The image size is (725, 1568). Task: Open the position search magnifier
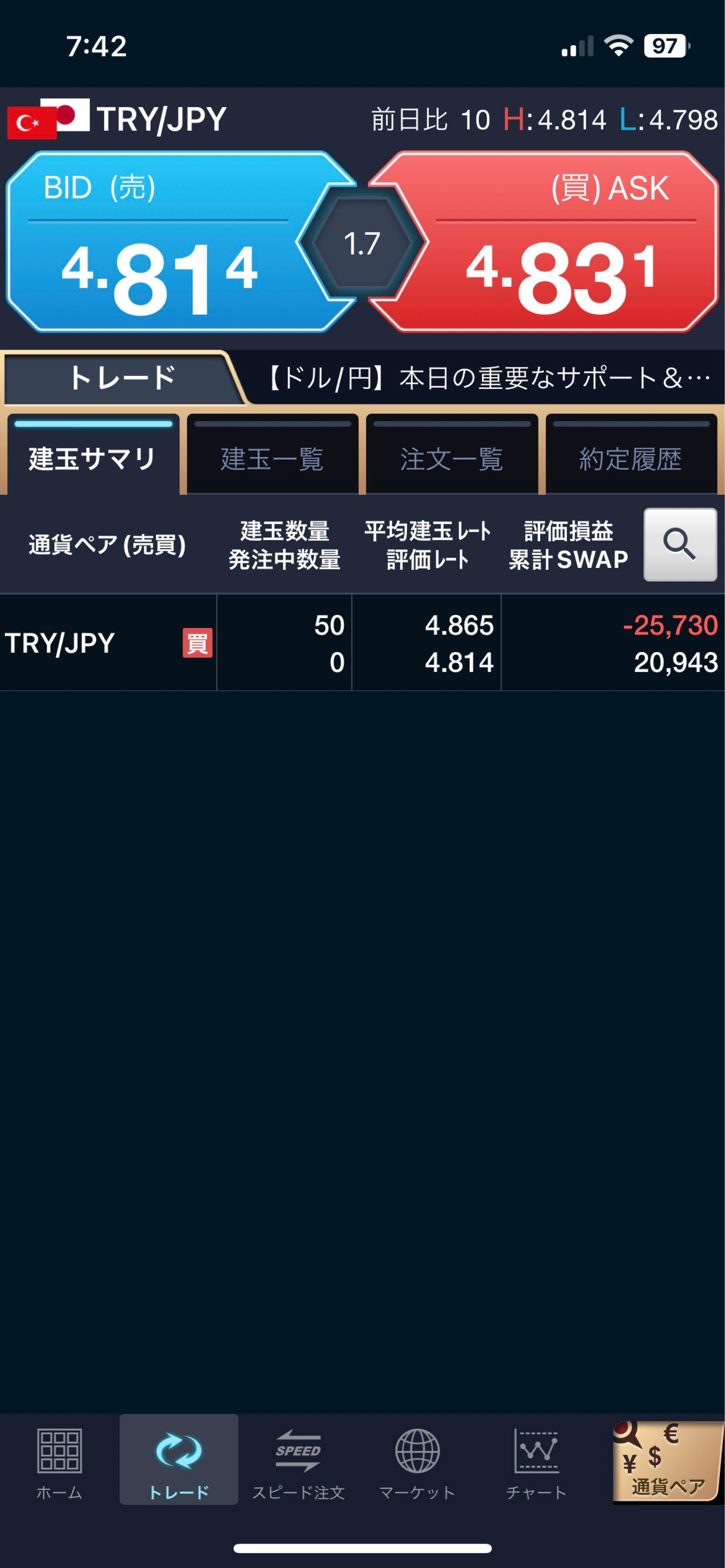click(x=680, y=544)
